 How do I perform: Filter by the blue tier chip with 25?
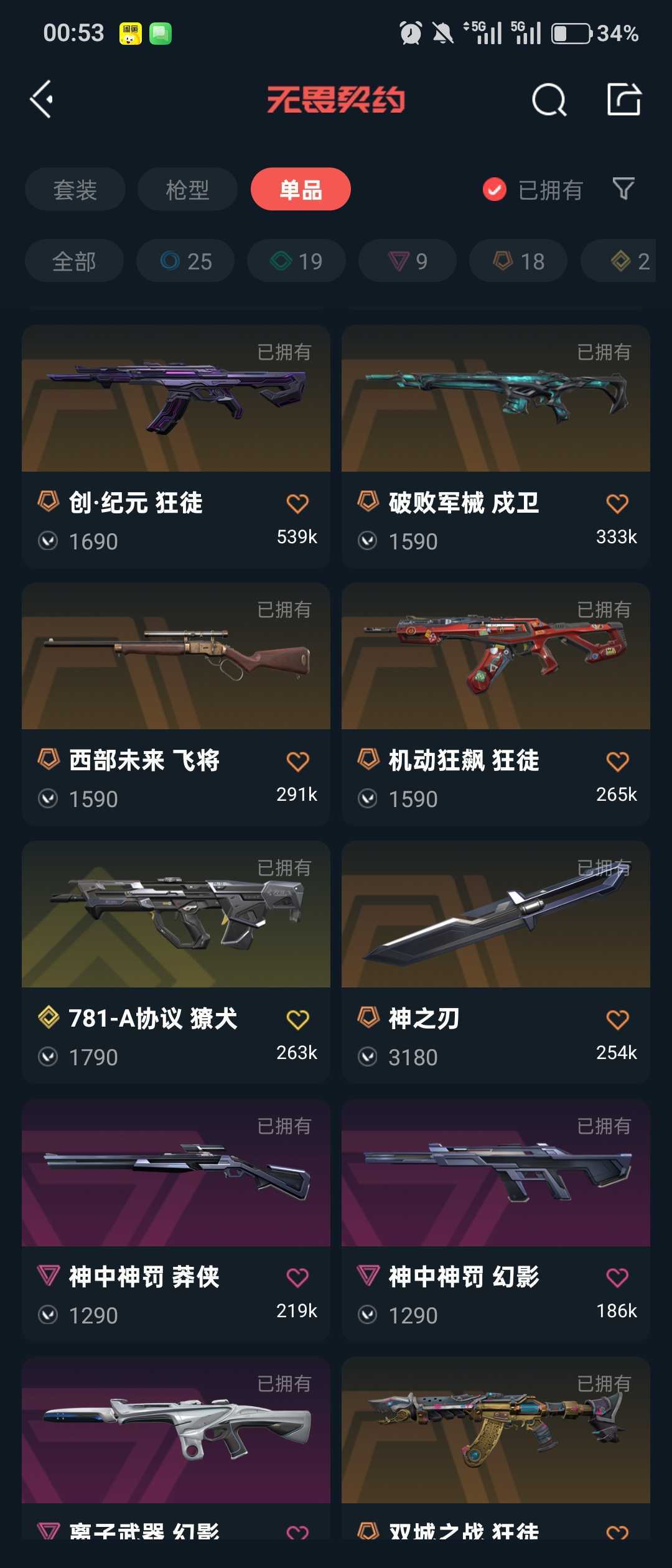pos(185,261)
